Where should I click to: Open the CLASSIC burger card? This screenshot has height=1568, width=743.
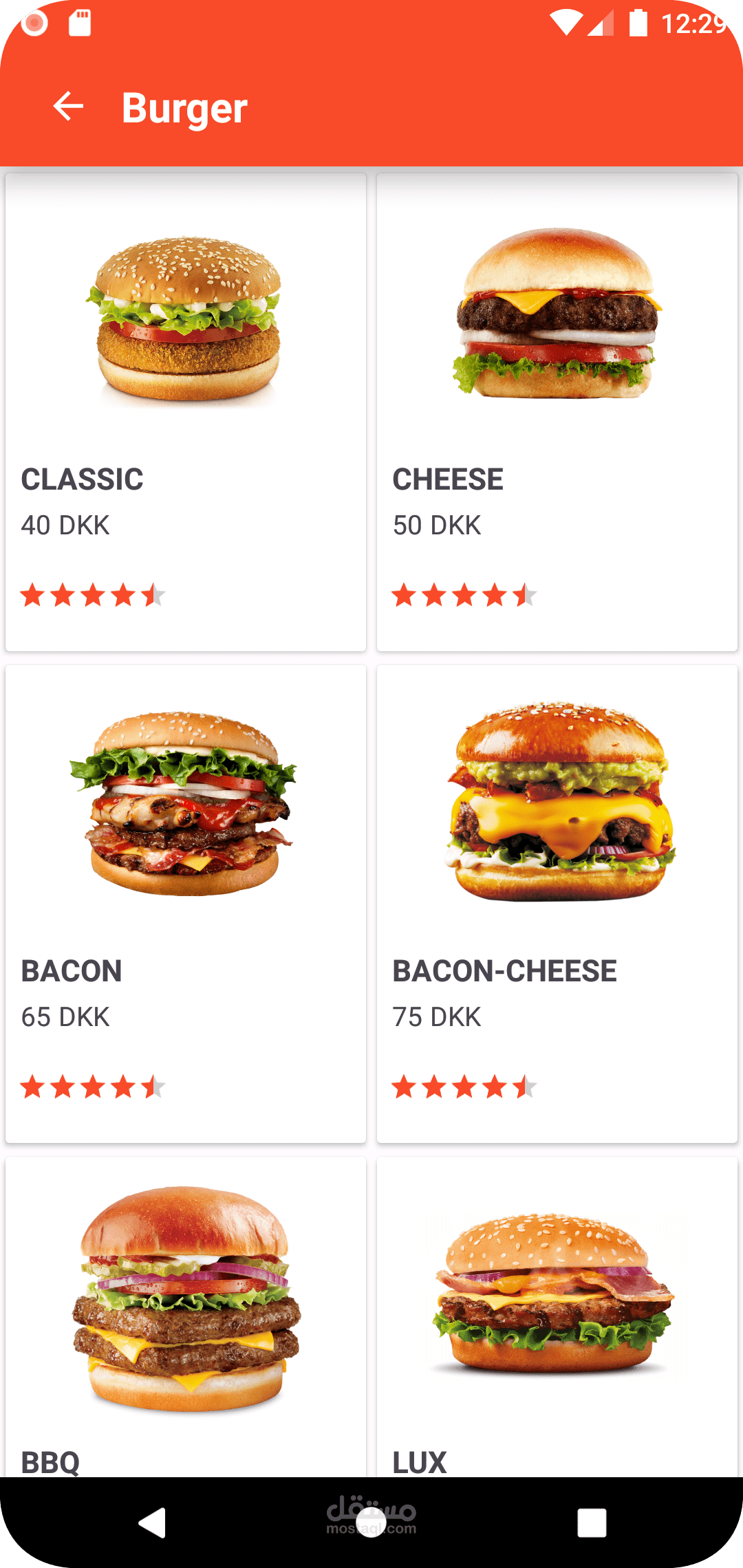[186, 413]
